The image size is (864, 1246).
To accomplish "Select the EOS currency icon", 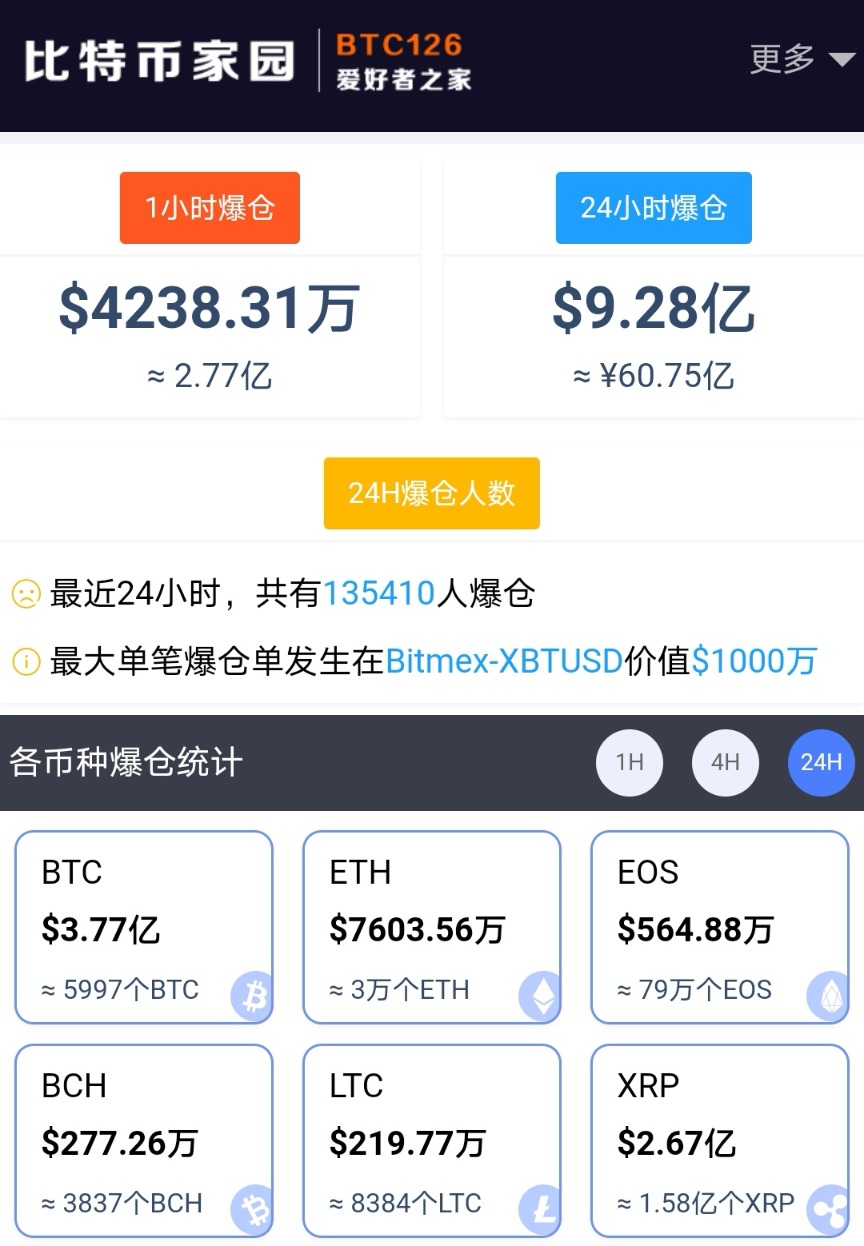I will click(x=828, y=996).
